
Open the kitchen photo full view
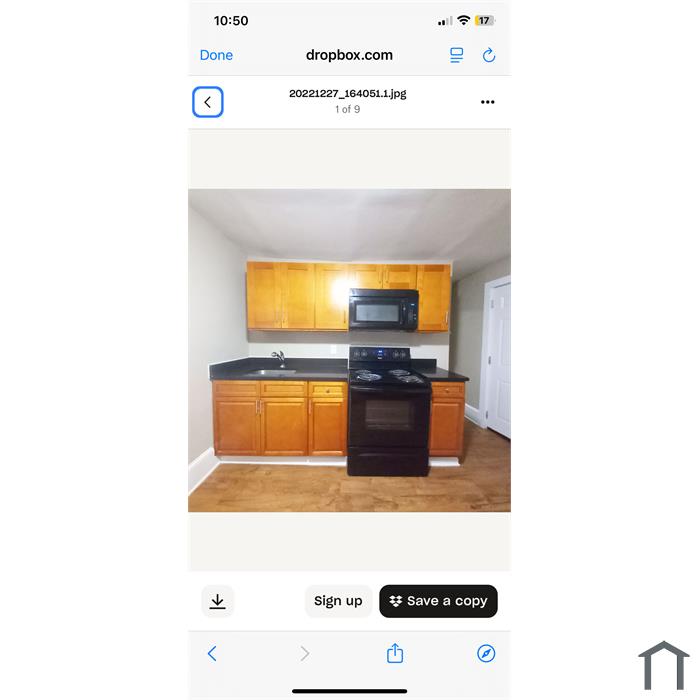click(x=349, y=350)
